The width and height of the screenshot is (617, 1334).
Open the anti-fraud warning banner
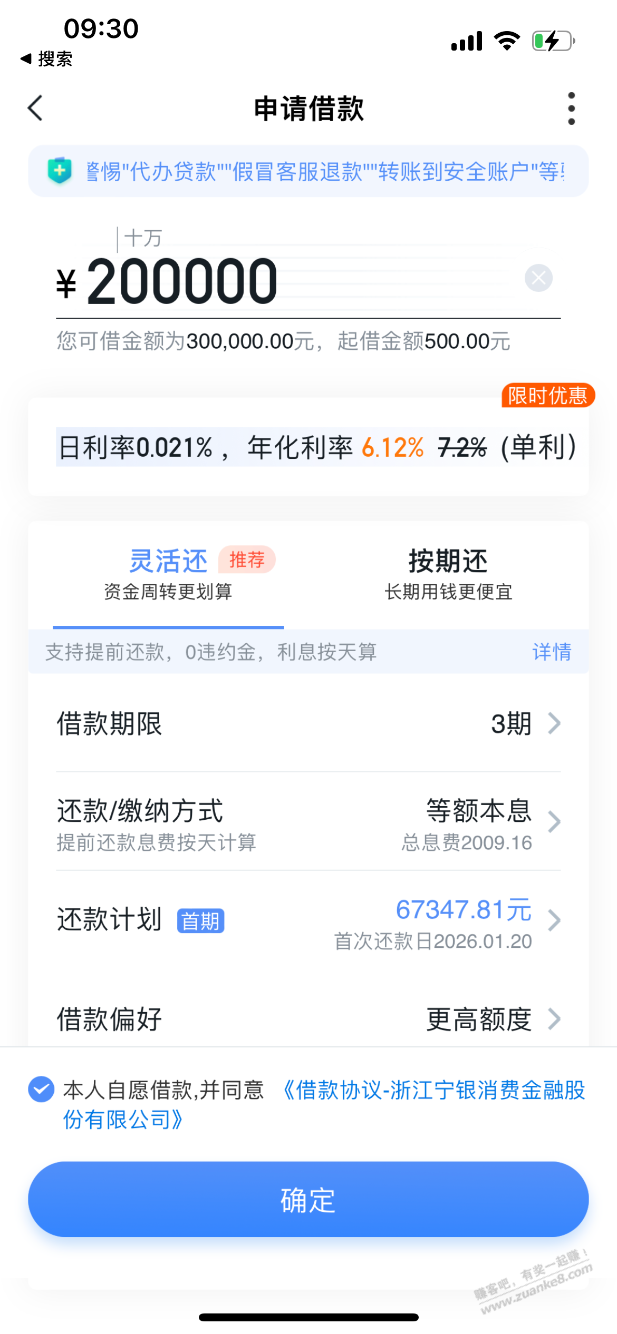[x=308, y=171]
